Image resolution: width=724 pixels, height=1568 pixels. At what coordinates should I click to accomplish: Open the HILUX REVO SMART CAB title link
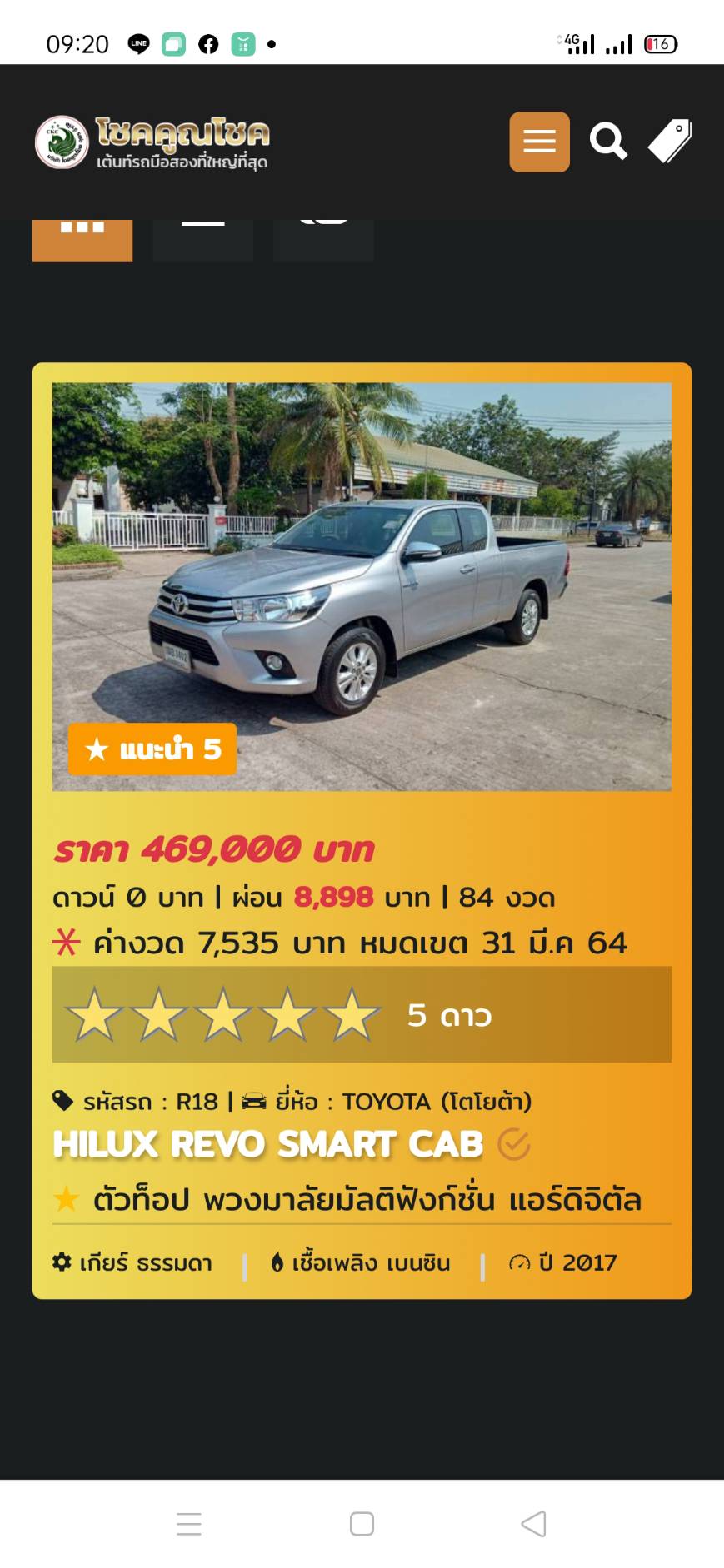click(267, 1144)
